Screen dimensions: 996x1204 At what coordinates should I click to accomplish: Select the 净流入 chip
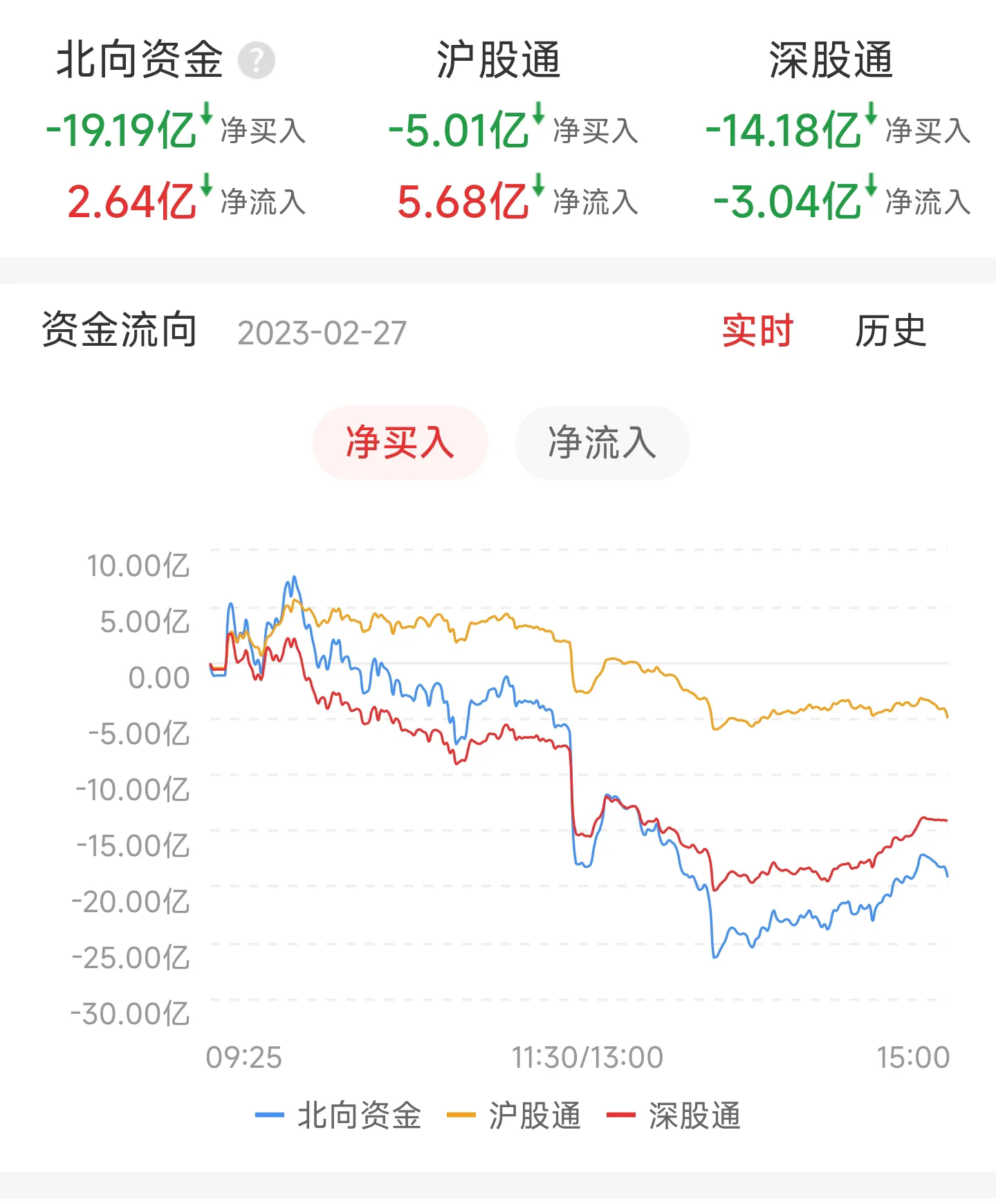pyautogui.click(x=602, y=443)
